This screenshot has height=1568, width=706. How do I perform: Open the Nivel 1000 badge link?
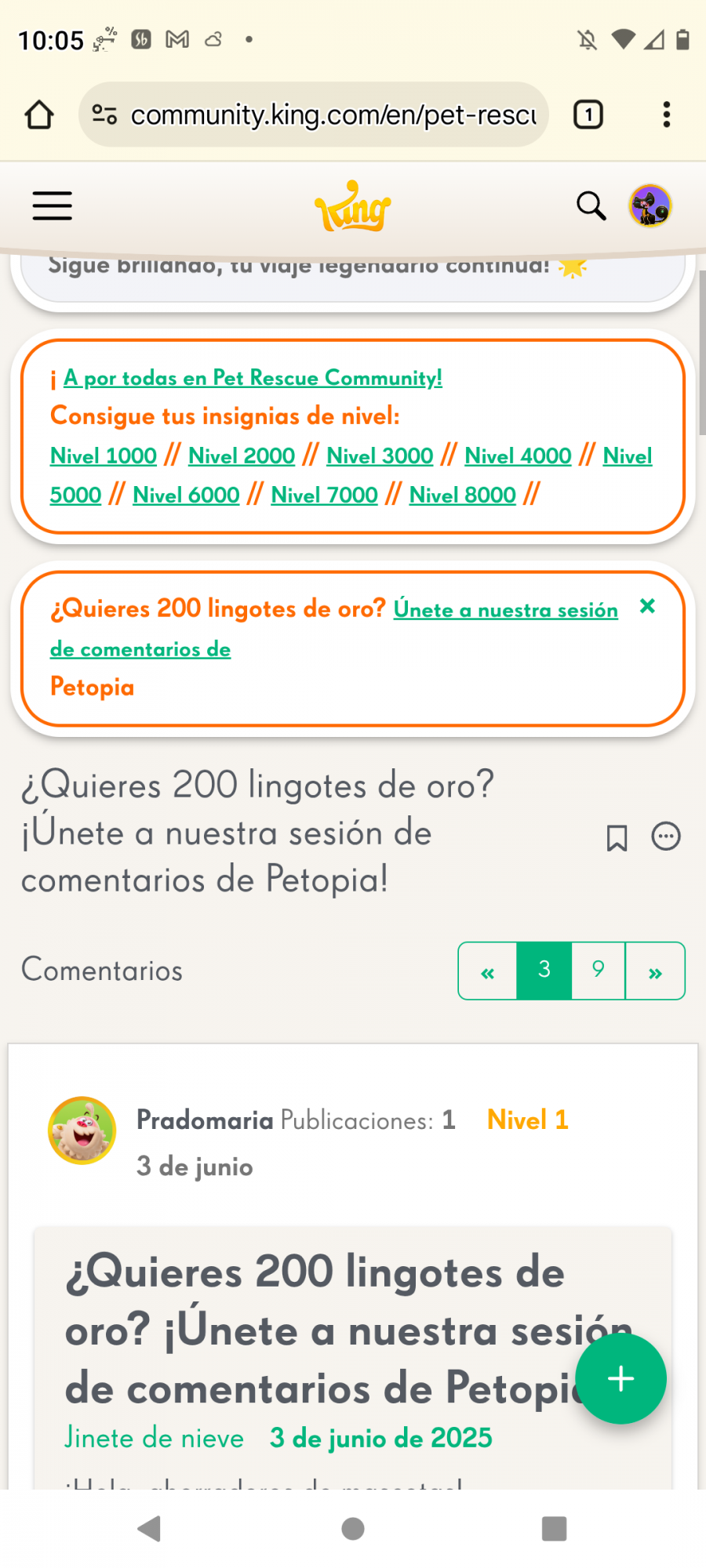[x=104, y=456]
